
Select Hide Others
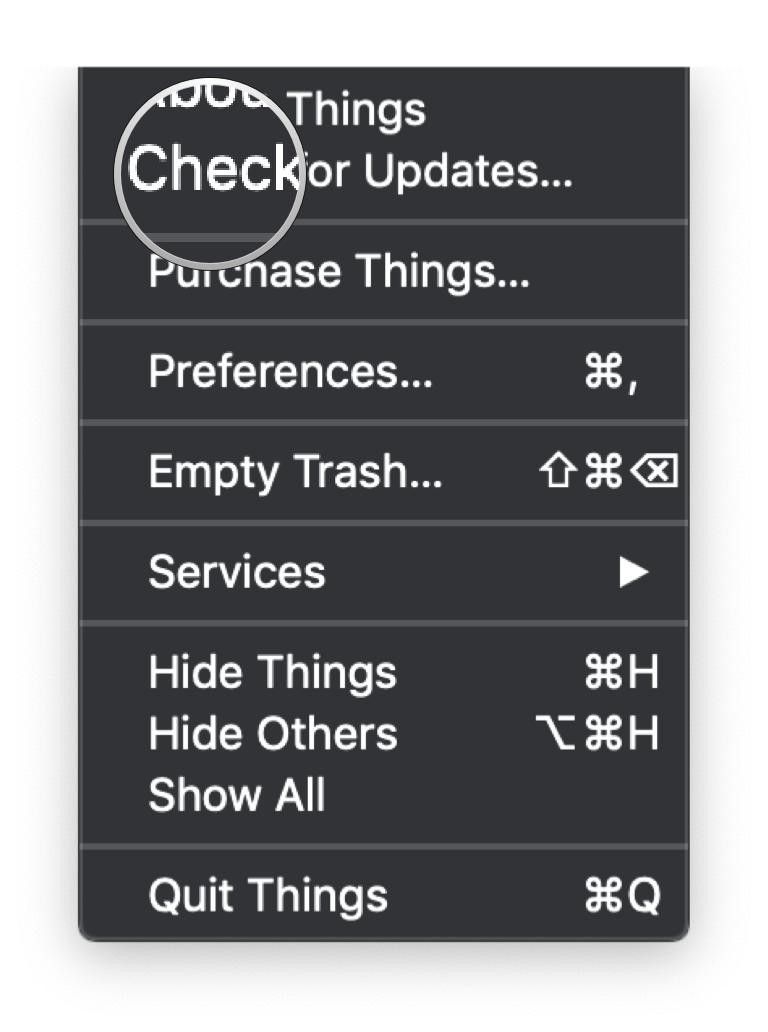pos(273,734)
